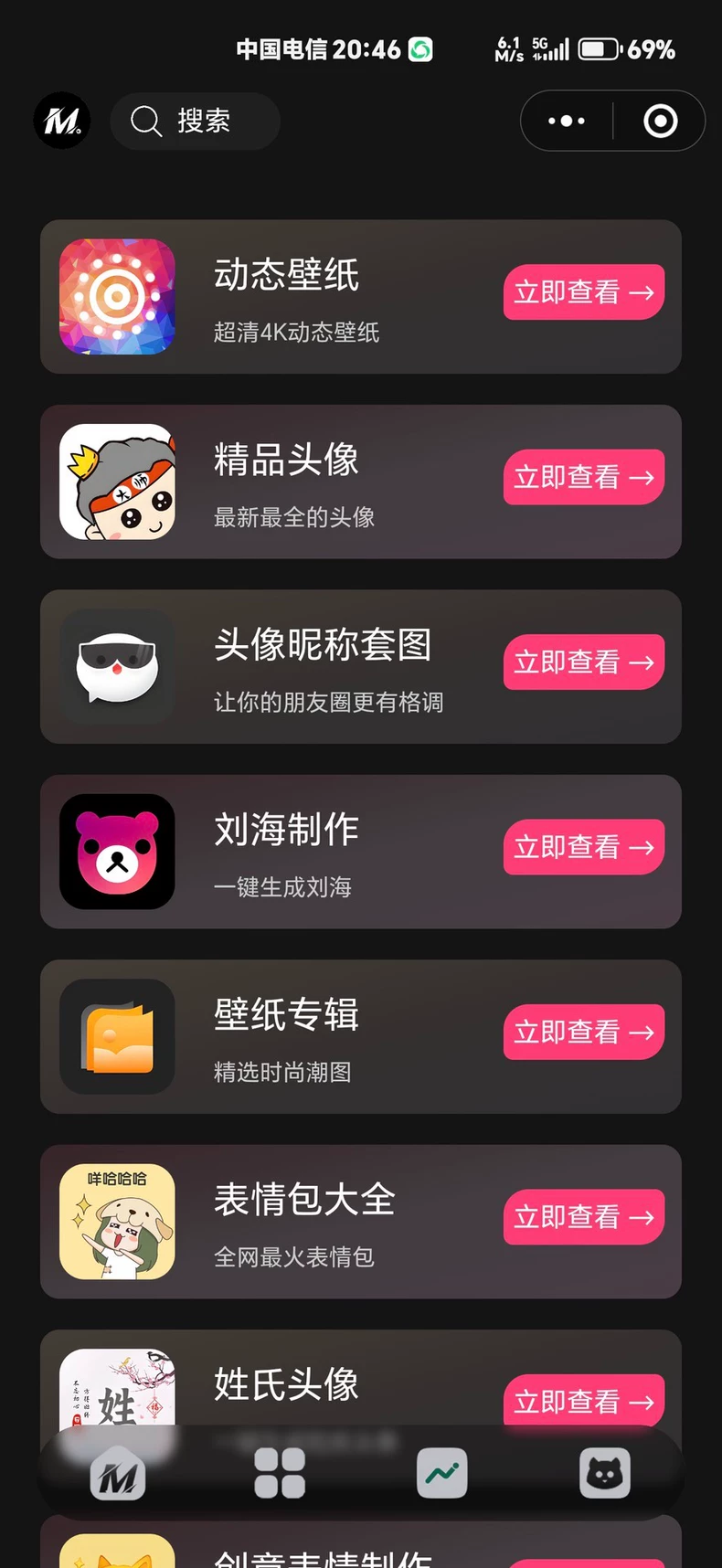
Task: Open the 动态壁纸 app icon
Action: (117, 297)
